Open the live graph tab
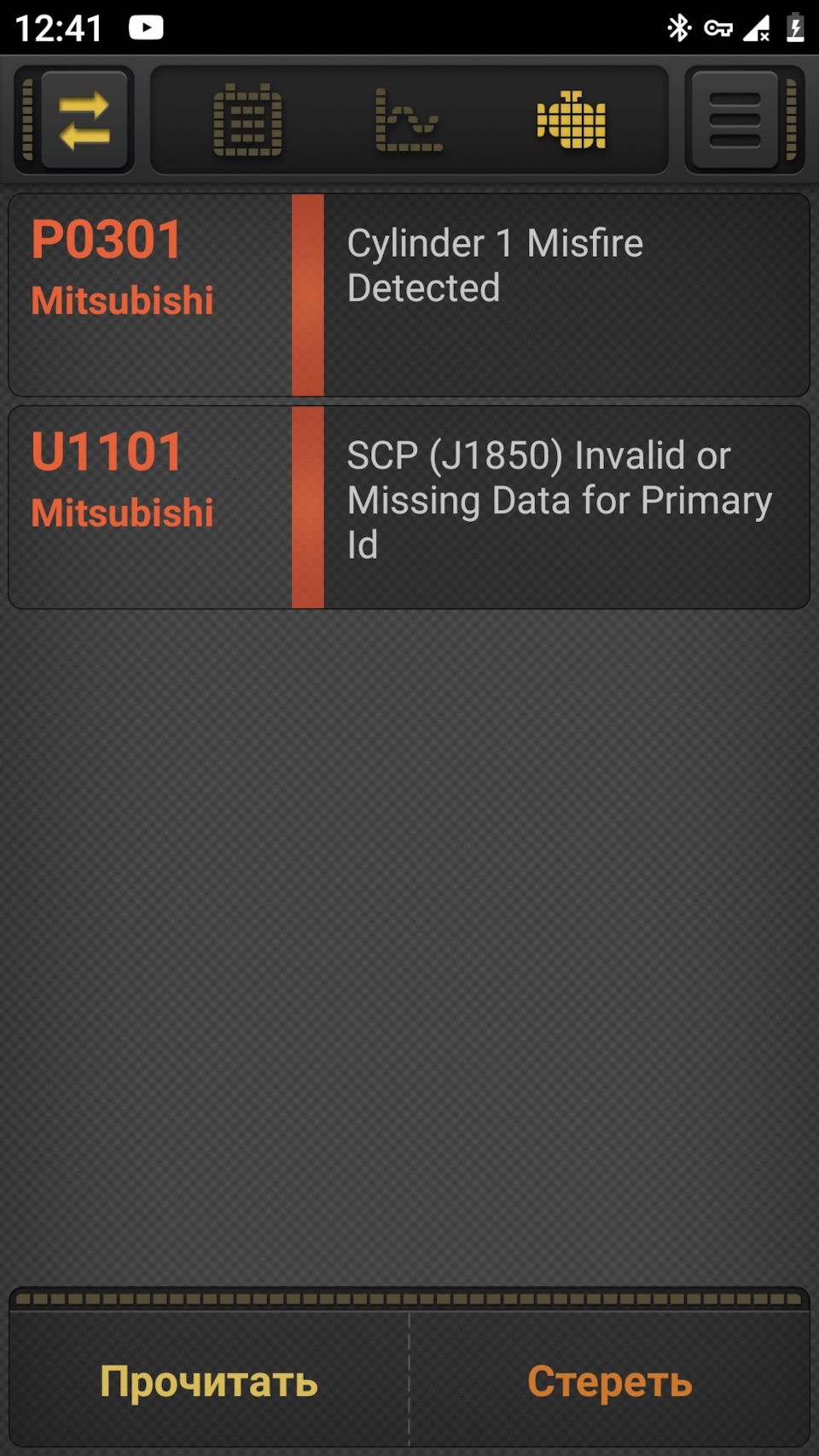 (409, 120)
